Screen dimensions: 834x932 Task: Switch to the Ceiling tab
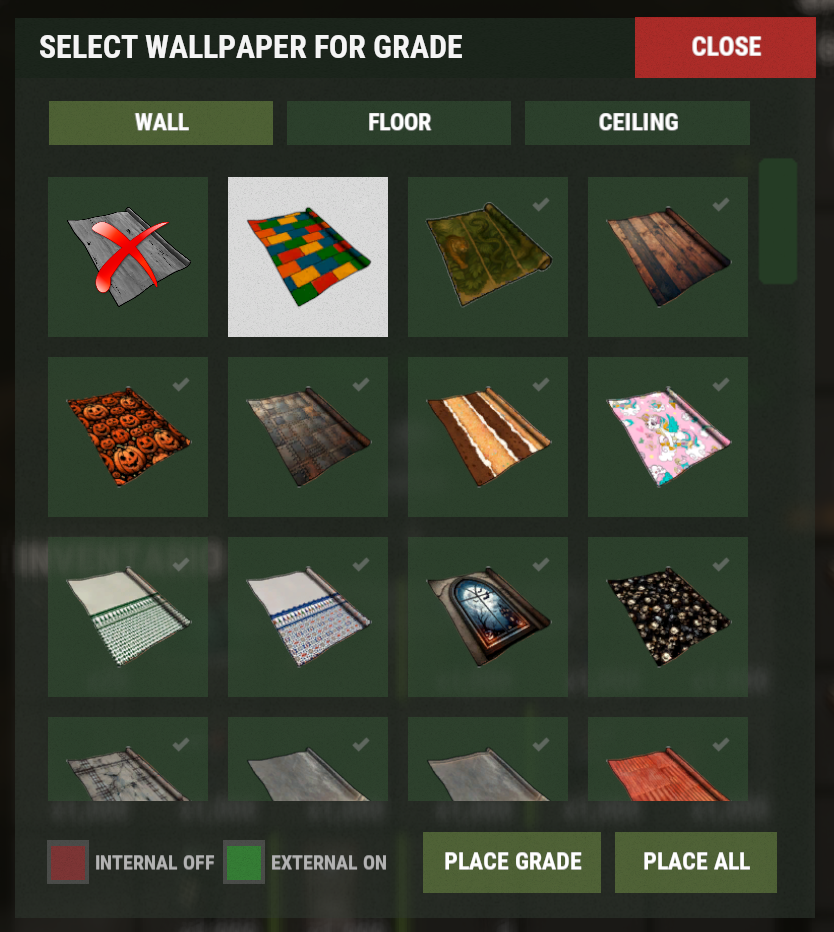click(x=637, y=123)
